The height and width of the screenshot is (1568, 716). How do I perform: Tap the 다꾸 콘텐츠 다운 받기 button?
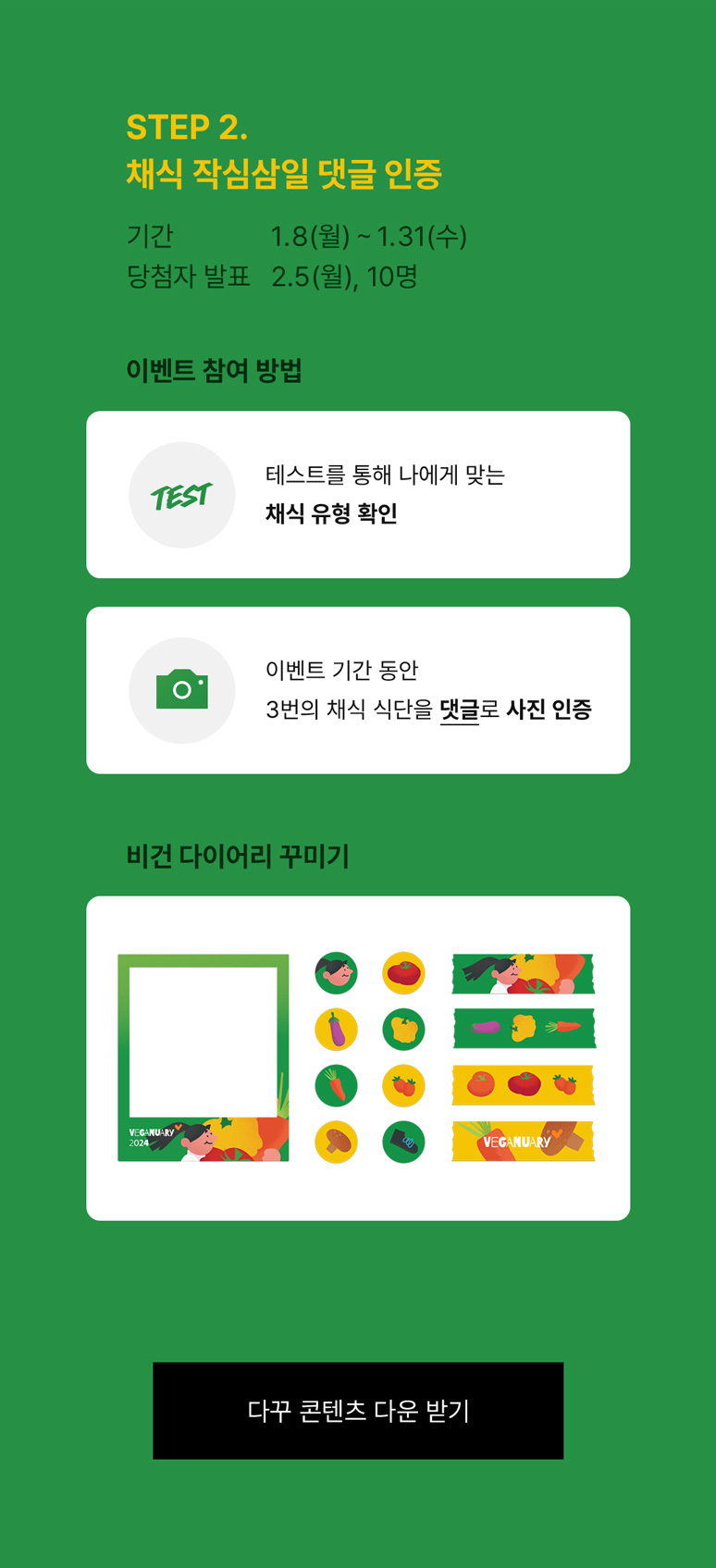tap(358, 1410)
